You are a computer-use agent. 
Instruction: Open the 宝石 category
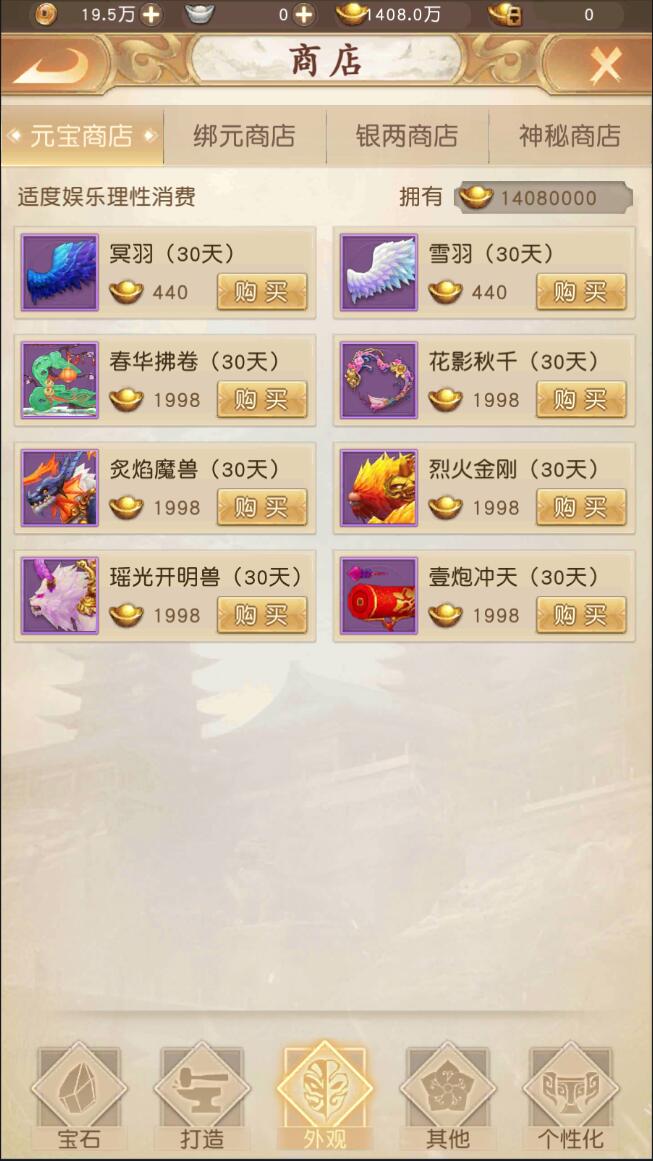[79, 1096]
